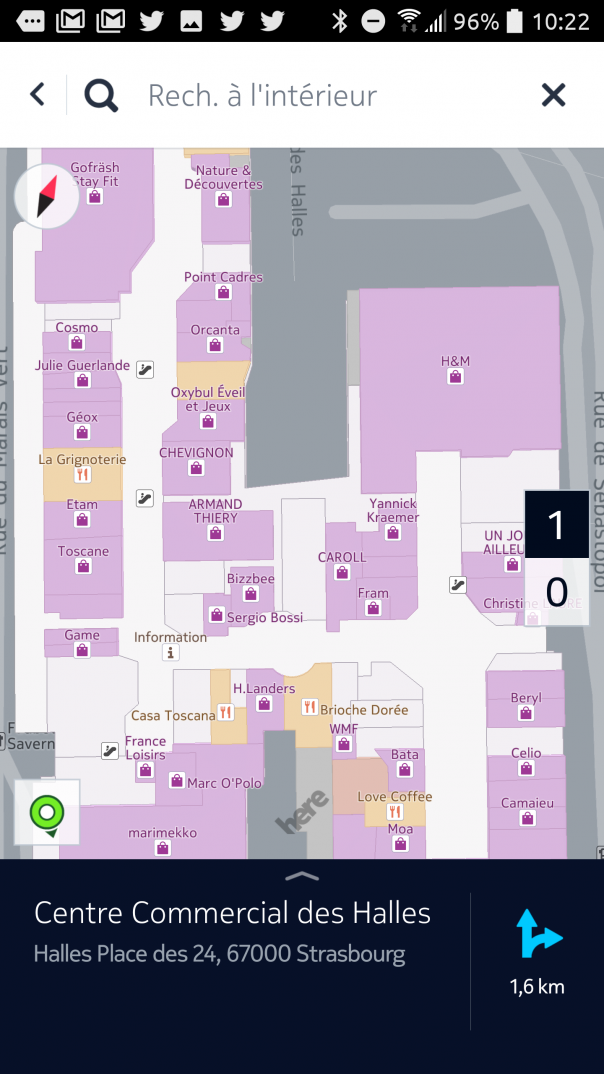
Task: Select Brioche Dorée restaurant marker
Action: coord(310,707)
